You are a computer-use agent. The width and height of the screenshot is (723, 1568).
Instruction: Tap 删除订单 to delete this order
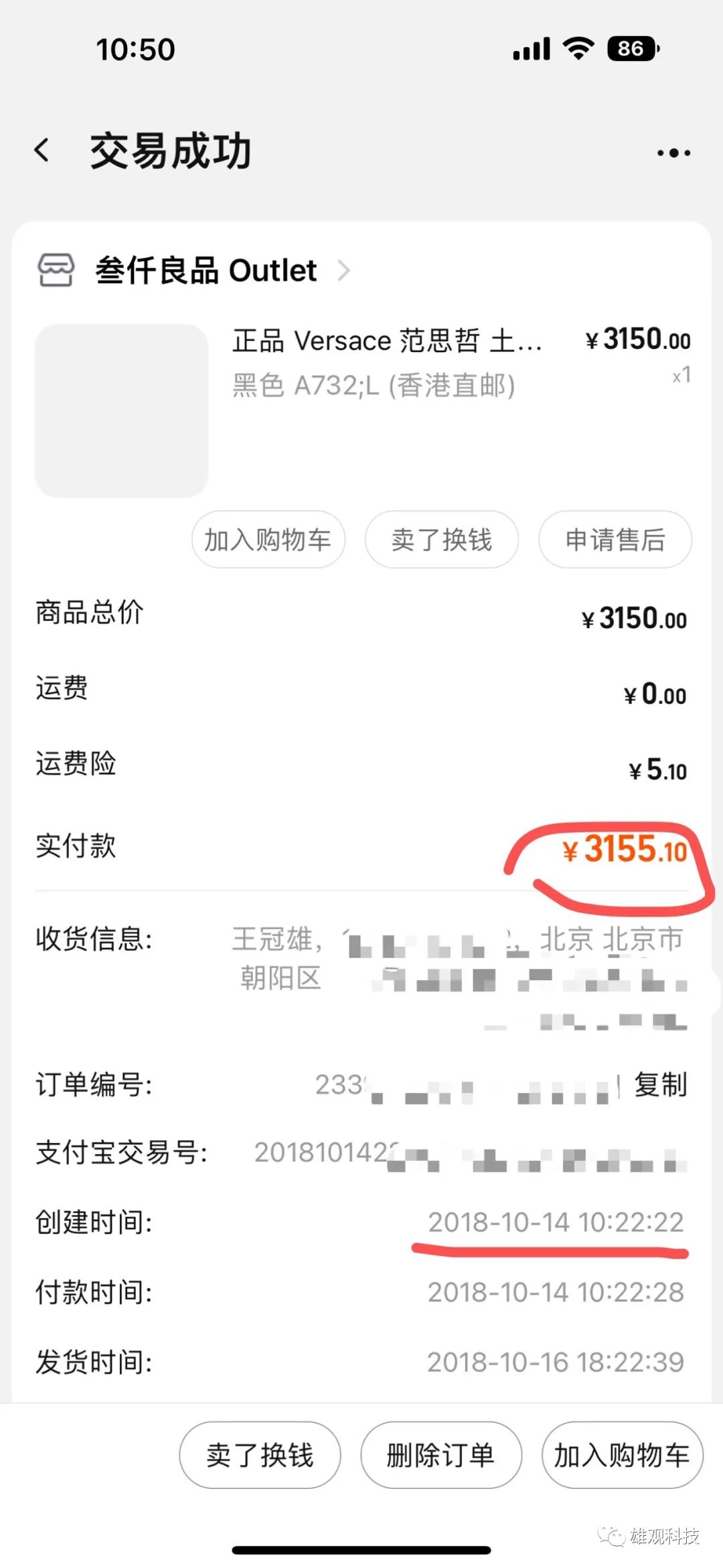(440, 1454)
